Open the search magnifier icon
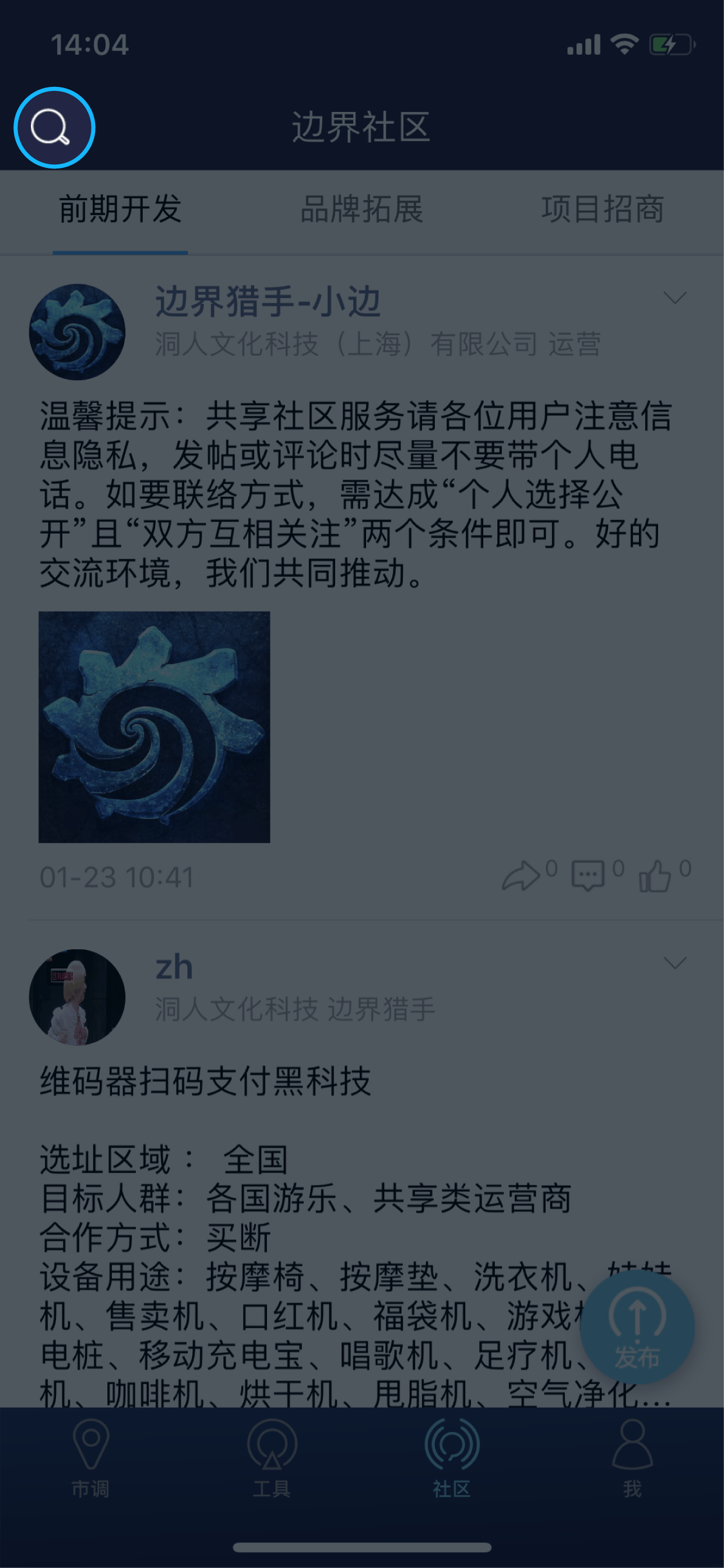 pos(54,128)
